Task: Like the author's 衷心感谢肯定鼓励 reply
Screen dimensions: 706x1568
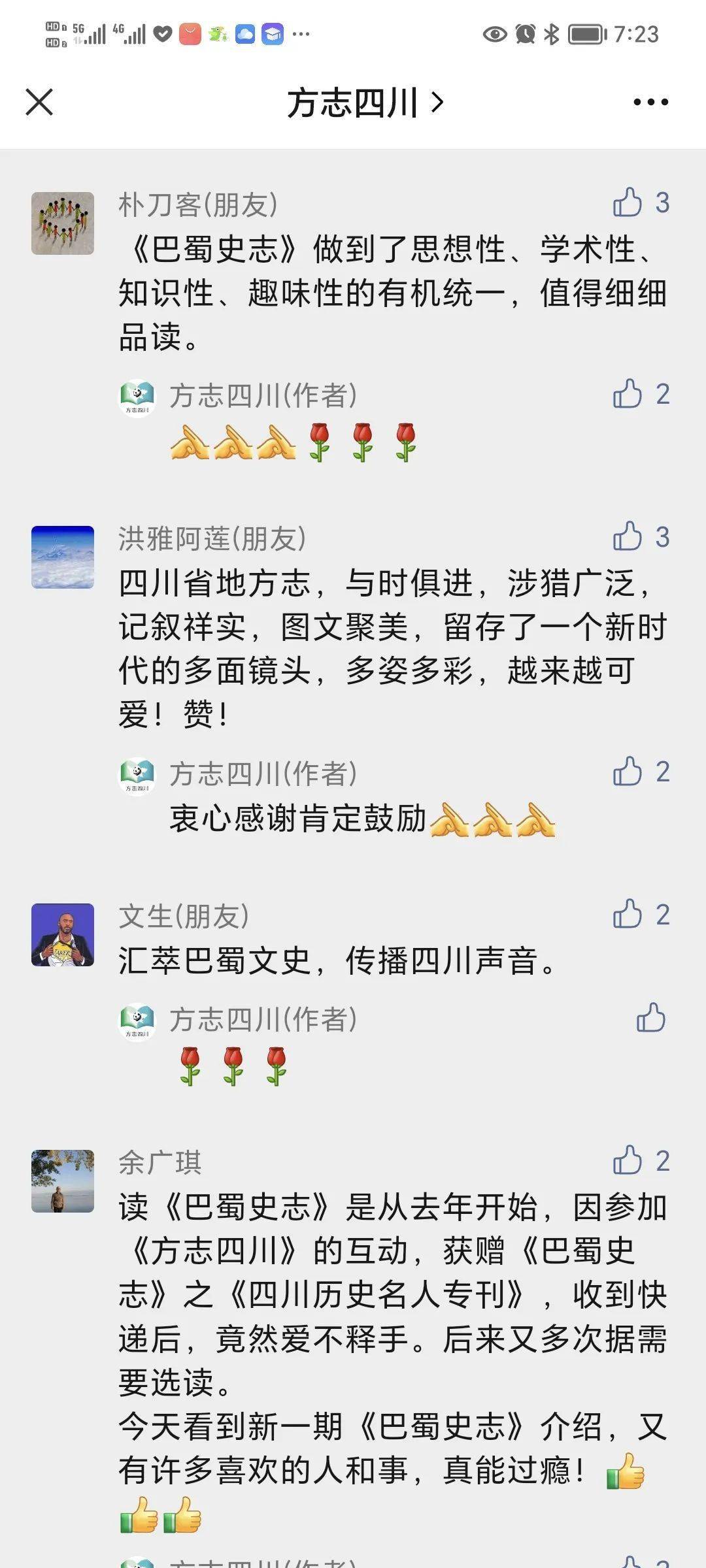Action: pos(628,772)
